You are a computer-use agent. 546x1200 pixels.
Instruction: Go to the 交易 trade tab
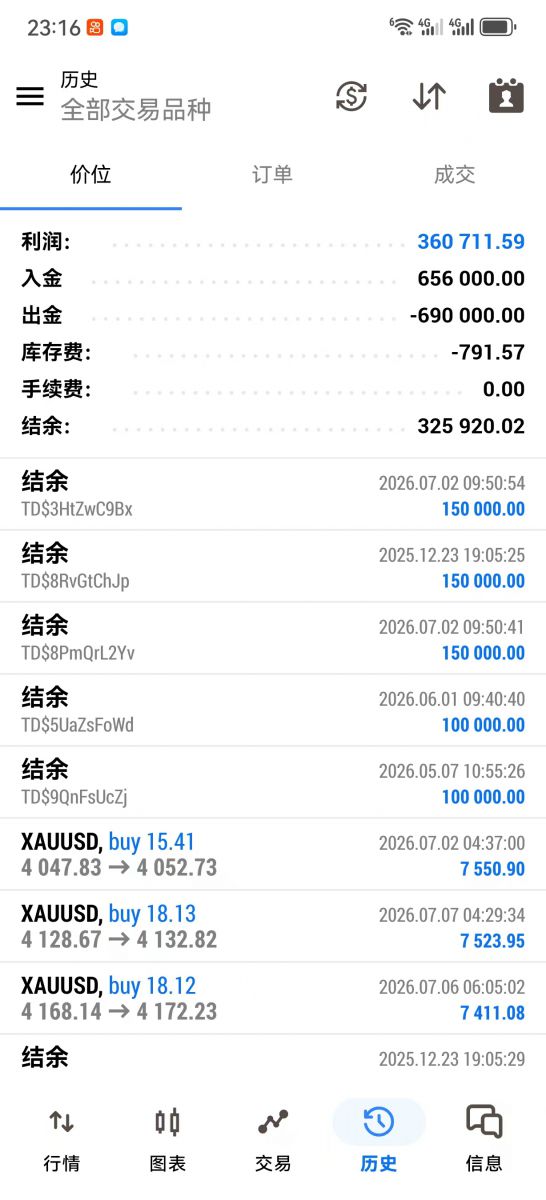click(273, 1138)
